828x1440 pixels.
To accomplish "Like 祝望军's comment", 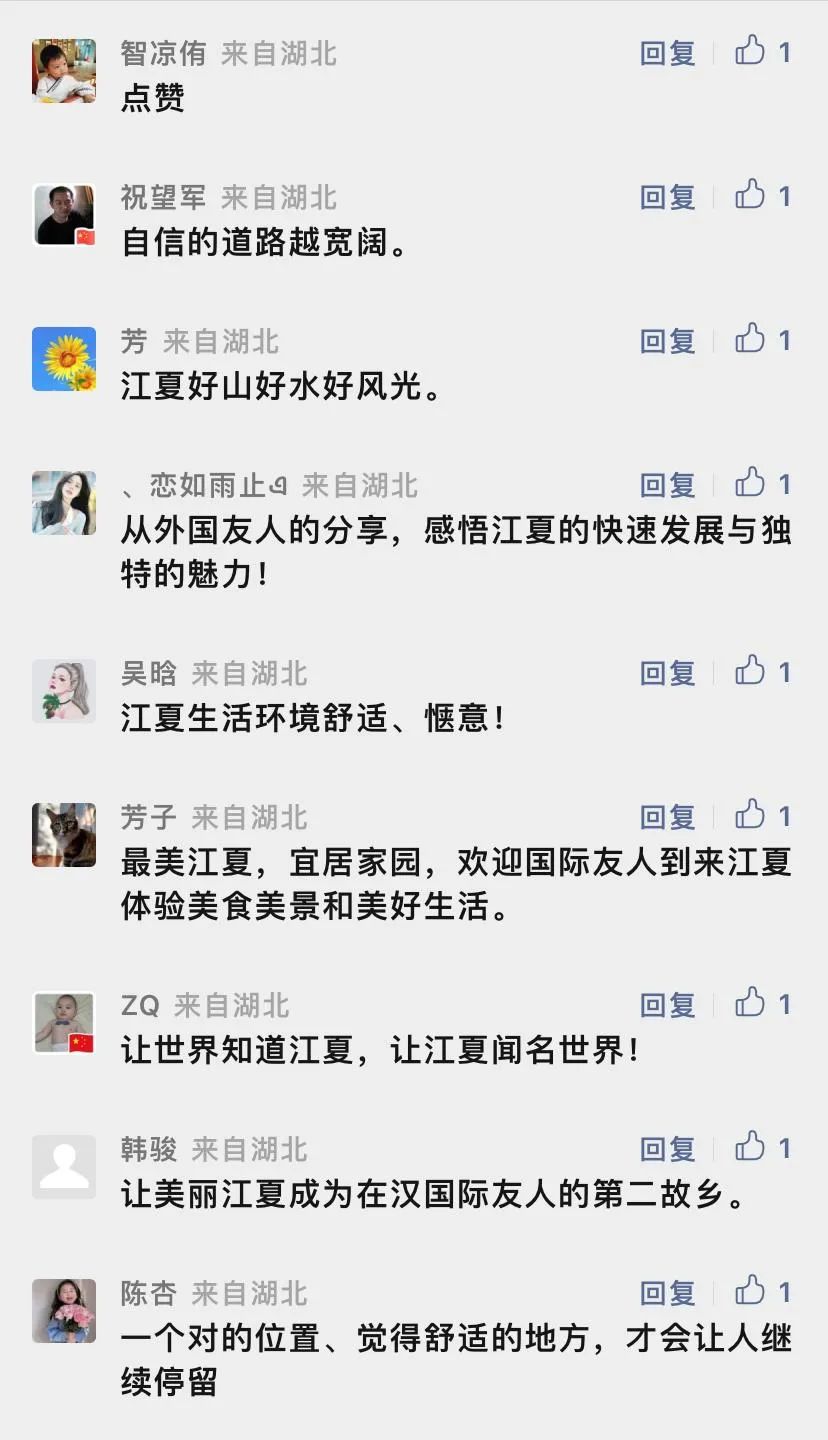I will pos(751,195).
